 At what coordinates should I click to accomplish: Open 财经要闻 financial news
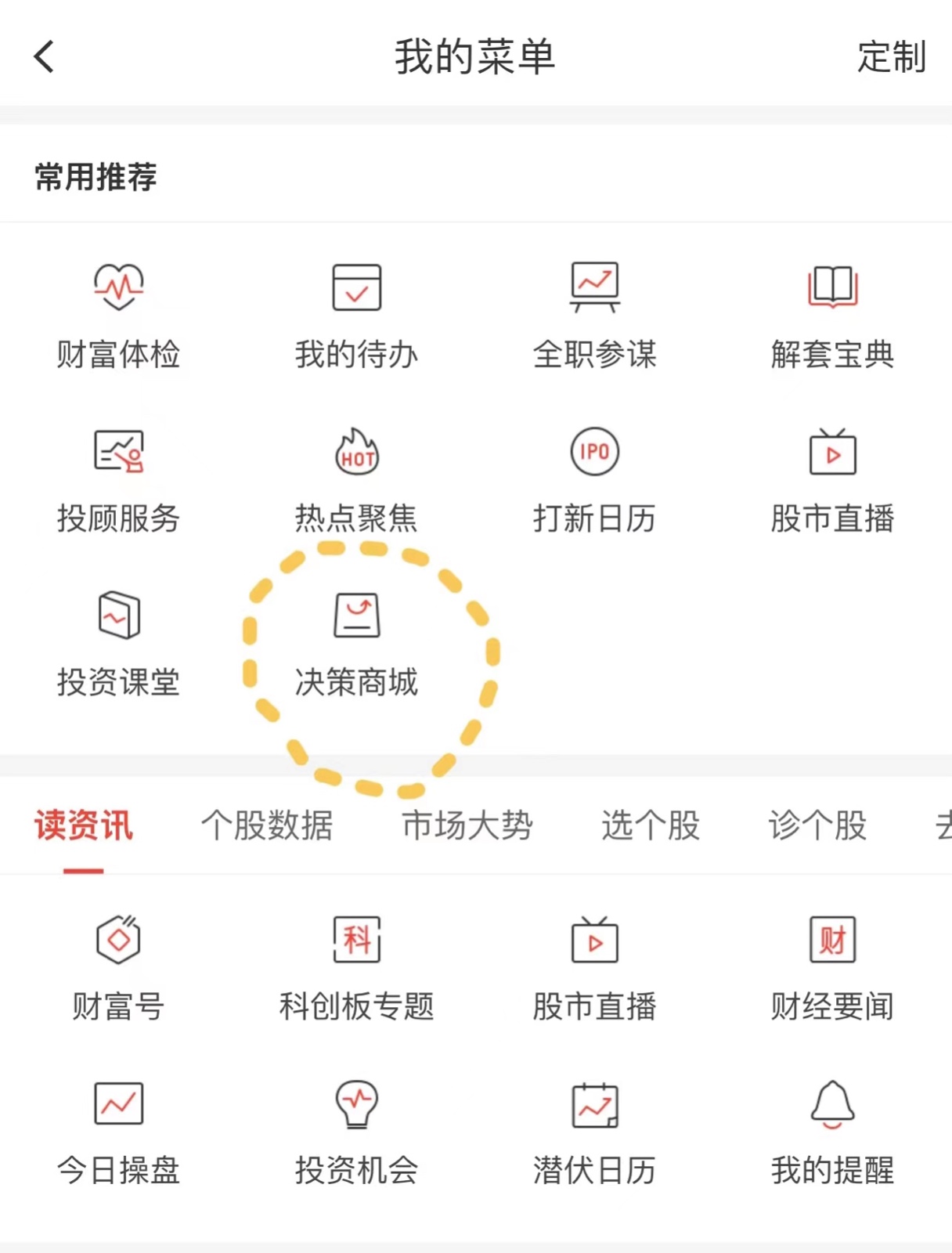[832, 968]
